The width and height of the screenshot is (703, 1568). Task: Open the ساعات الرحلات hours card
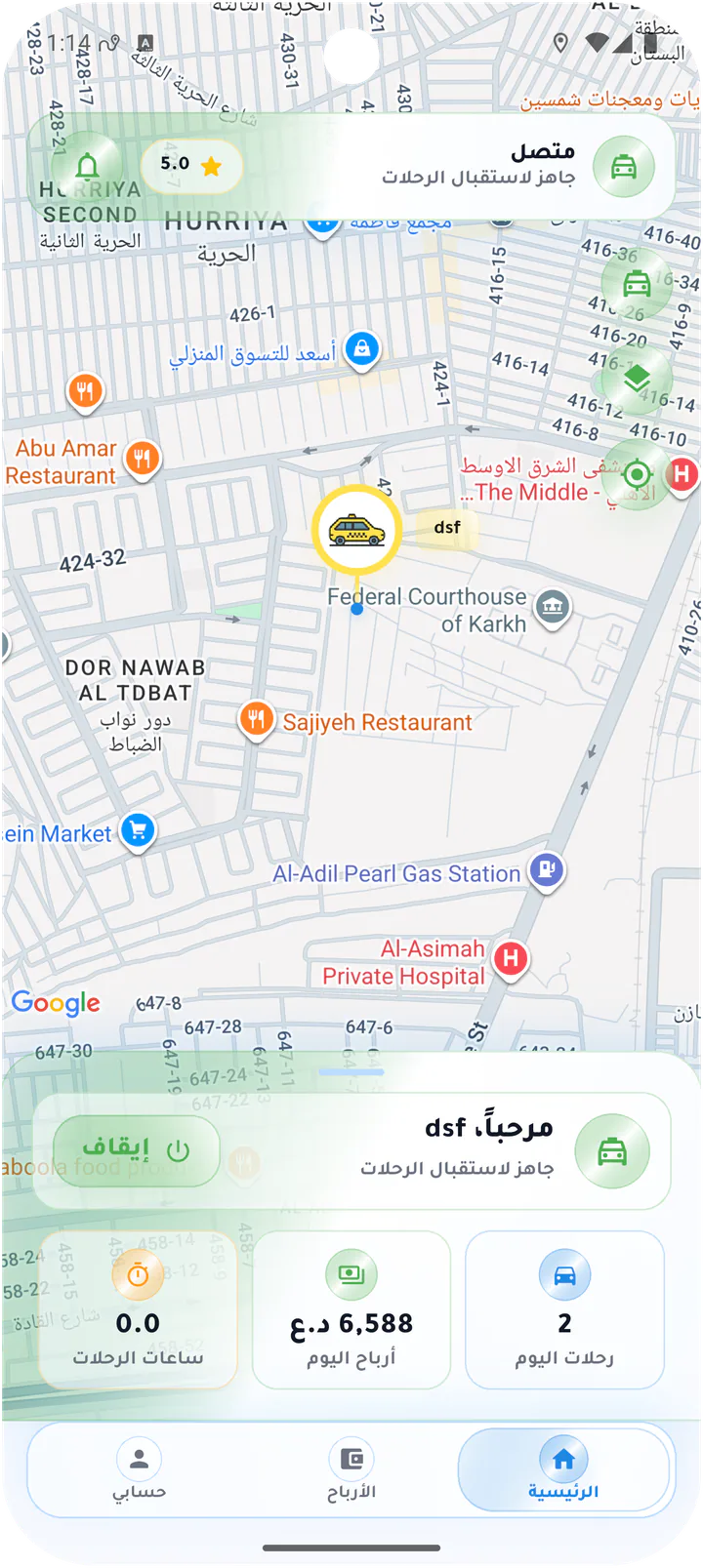138,1309
